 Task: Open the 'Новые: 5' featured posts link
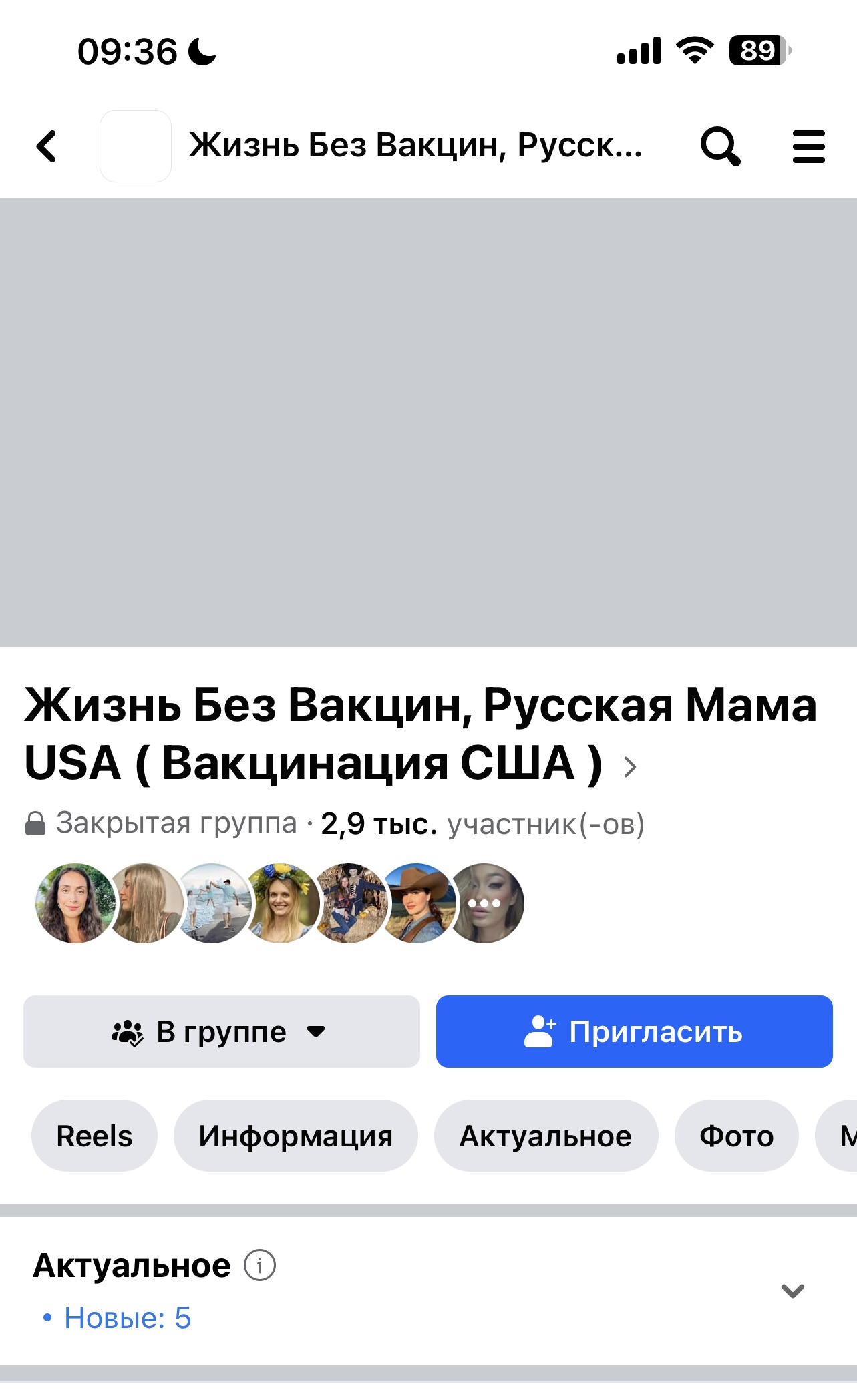pos(127,1318)
